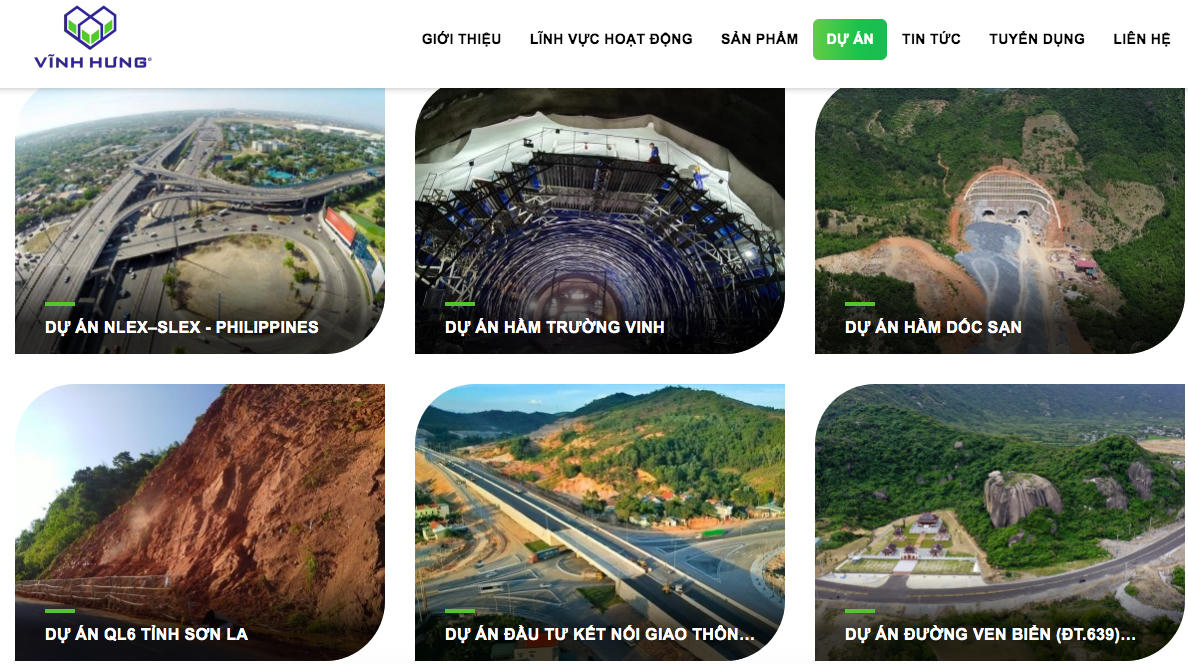Open the Giới Thiệu menu item
Viewport: 1188px width, 664px height.
click(x=461, y=39)
